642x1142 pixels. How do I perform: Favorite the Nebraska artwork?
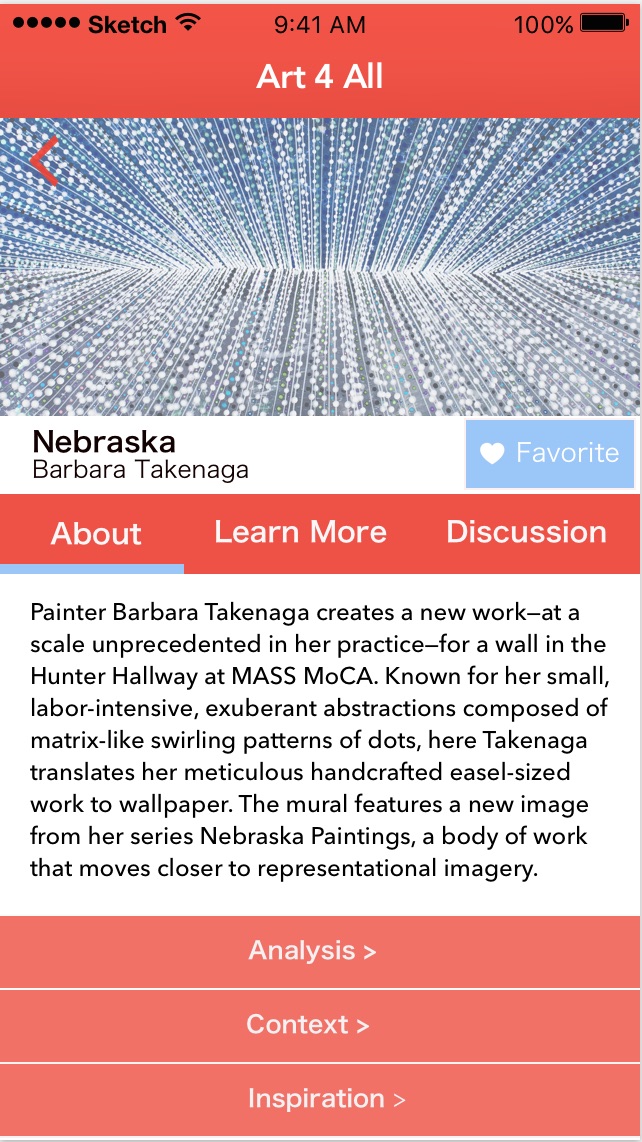550,453
